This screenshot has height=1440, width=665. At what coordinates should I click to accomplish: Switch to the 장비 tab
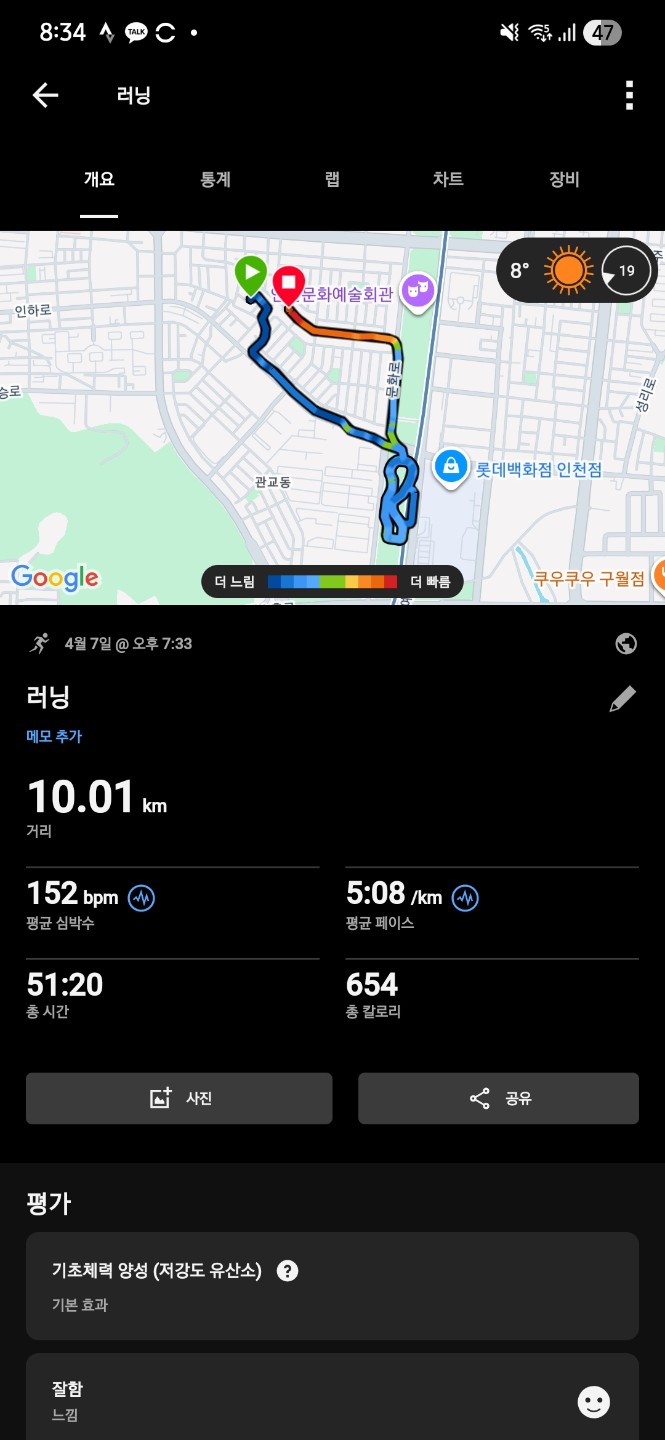point(564,180)
